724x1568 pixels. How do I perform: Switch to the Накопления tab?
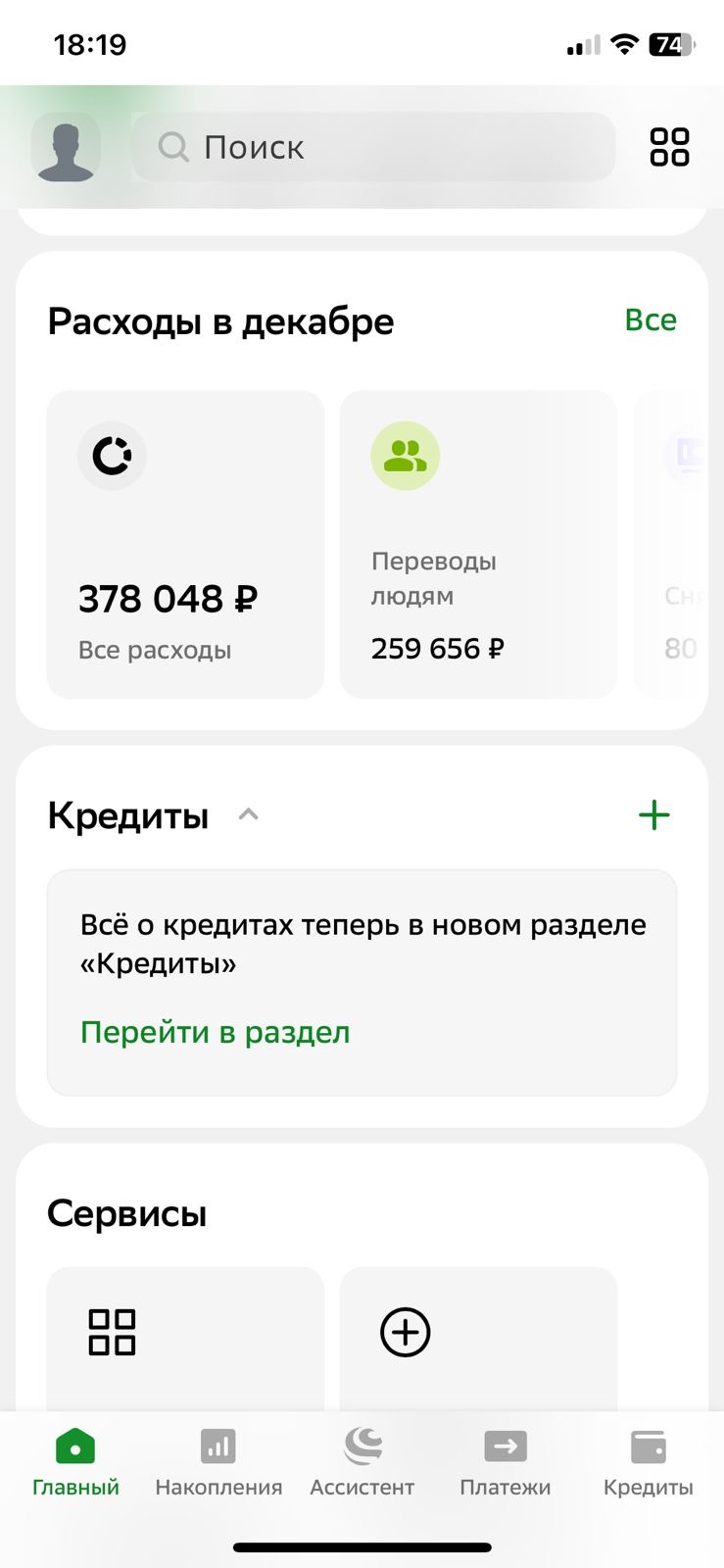[x=218, y=1462]
